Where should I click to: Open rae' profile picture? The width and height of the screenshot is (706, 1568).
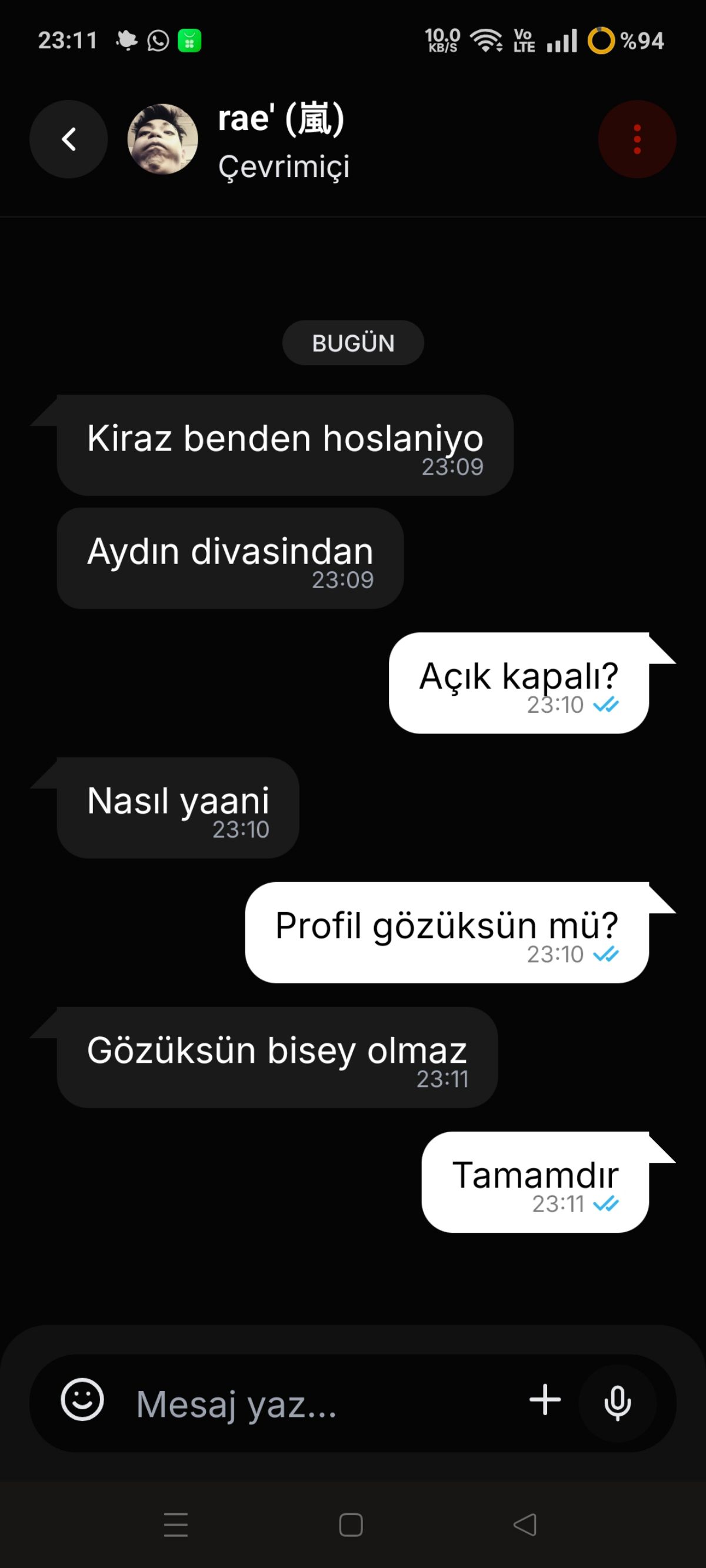162,139
